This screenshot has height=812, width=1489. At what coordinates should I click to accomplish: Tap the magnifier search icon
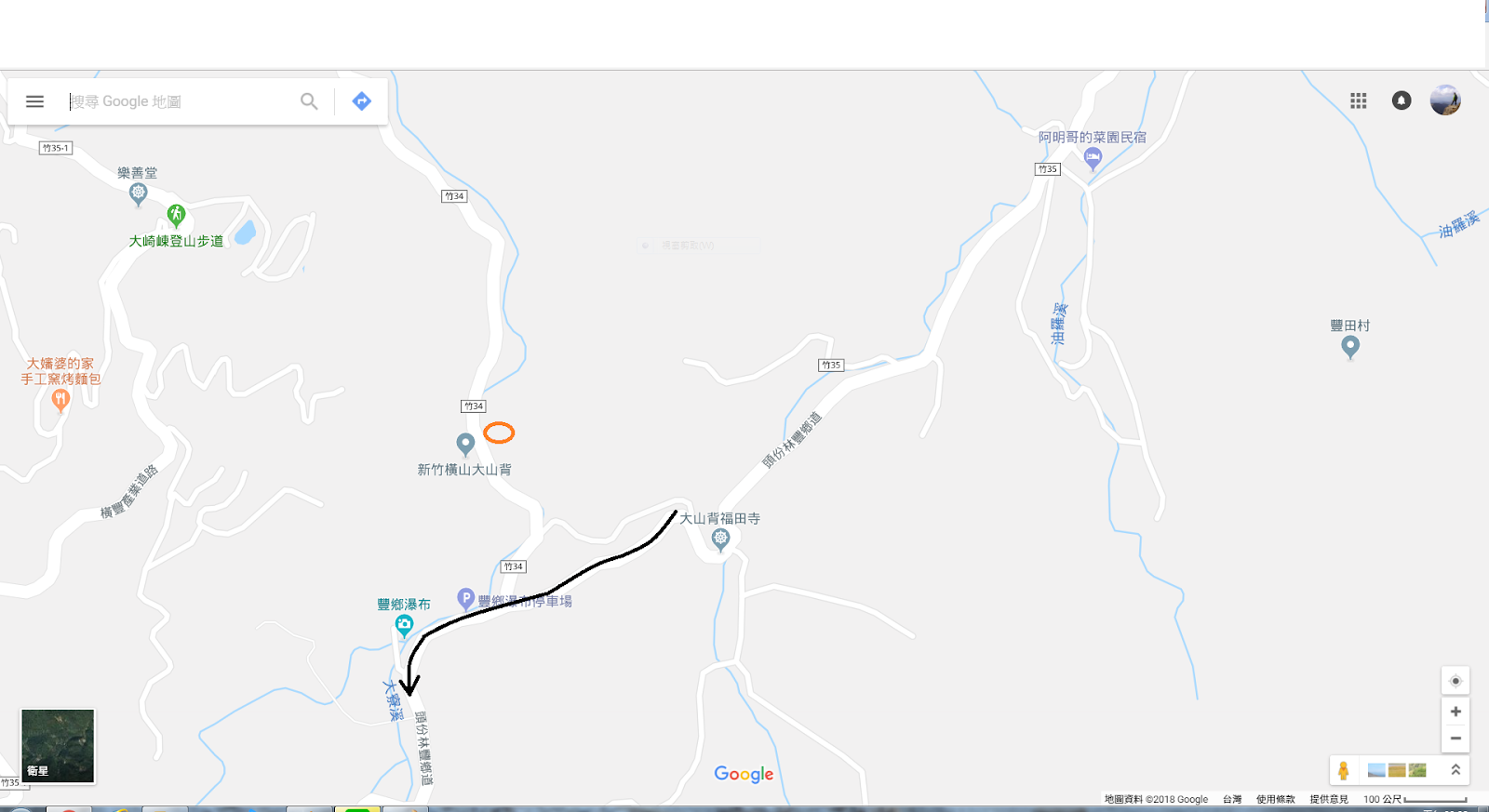click(309, 101)
